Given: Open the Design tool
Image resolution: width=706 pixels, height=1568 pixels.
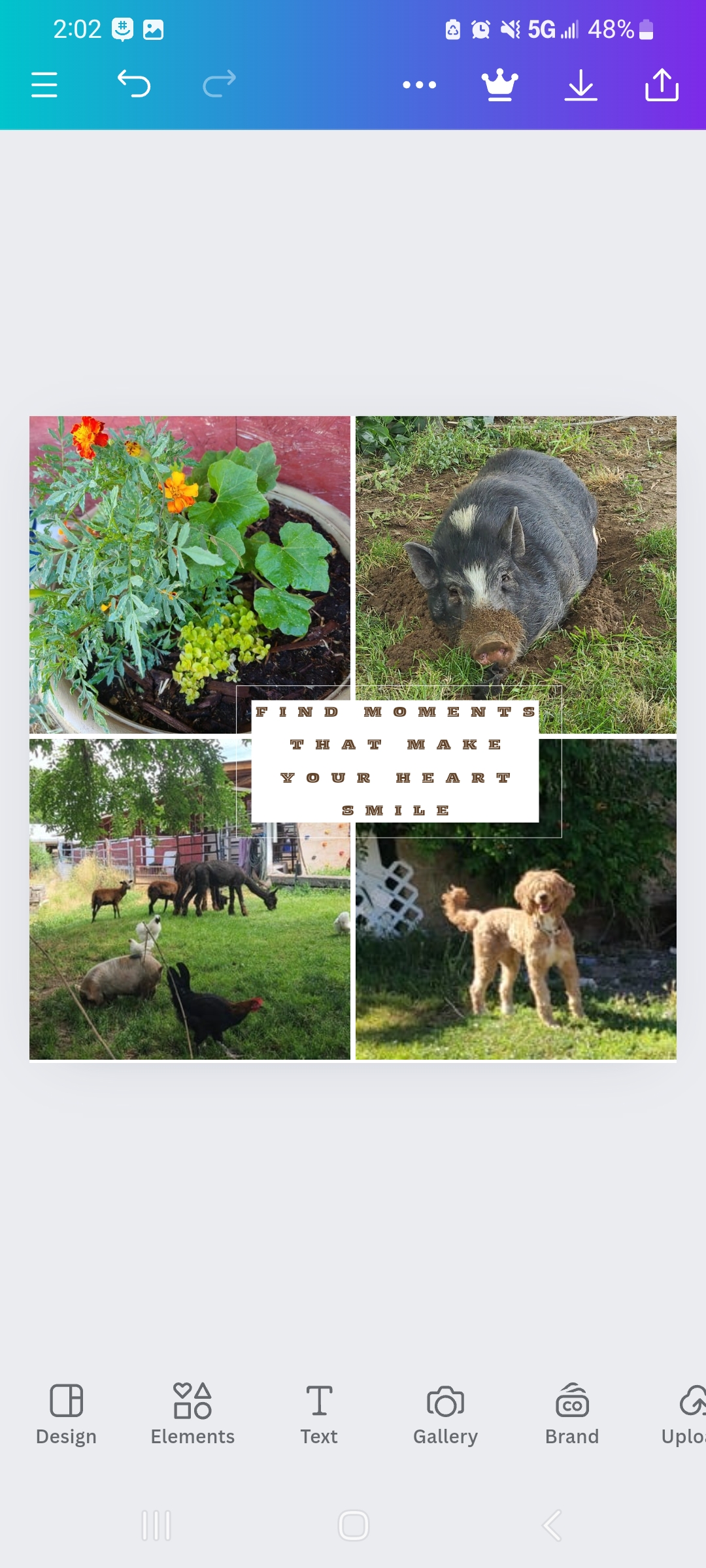Looking at the screenshot, I should coord(66,1414).
